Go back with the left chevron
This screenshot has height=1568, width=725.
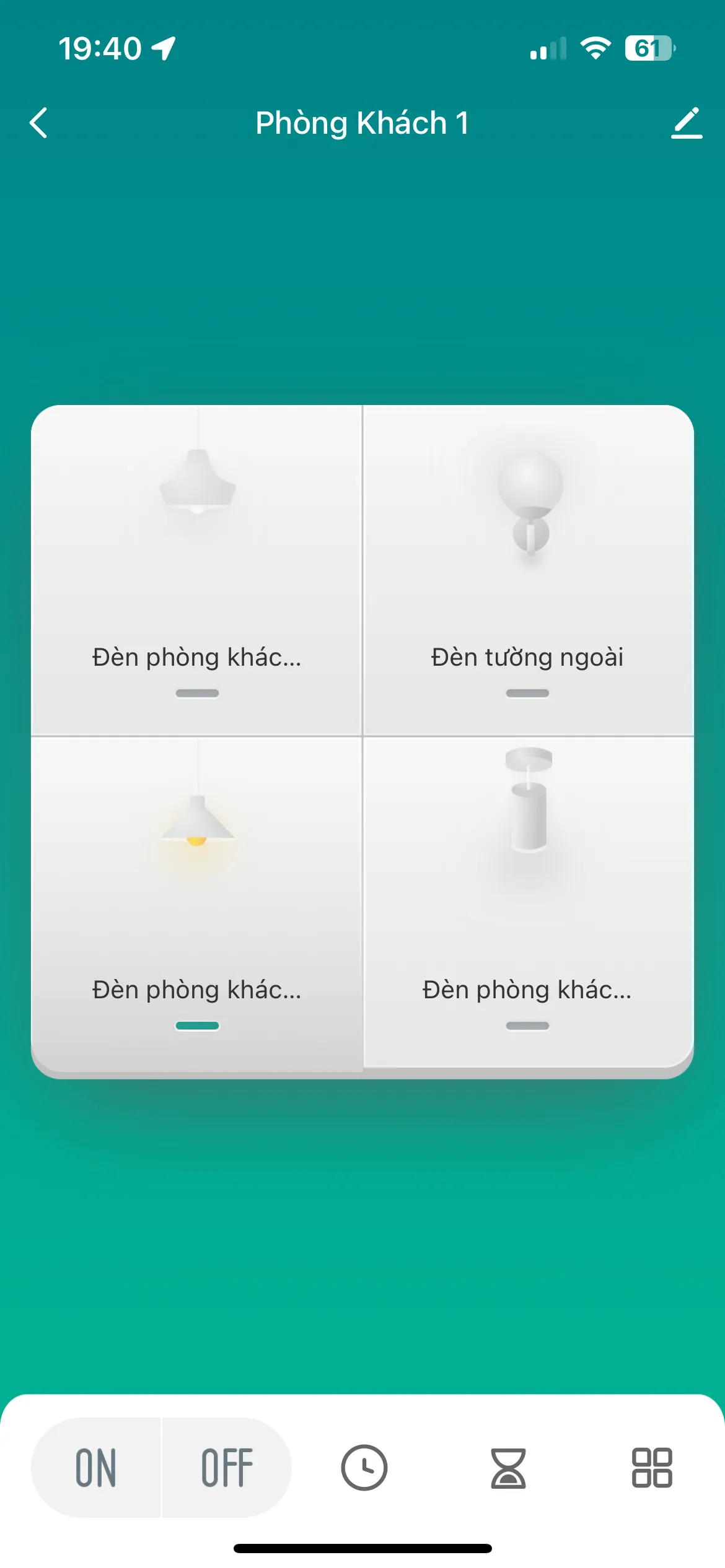click(x=38, y=122)
